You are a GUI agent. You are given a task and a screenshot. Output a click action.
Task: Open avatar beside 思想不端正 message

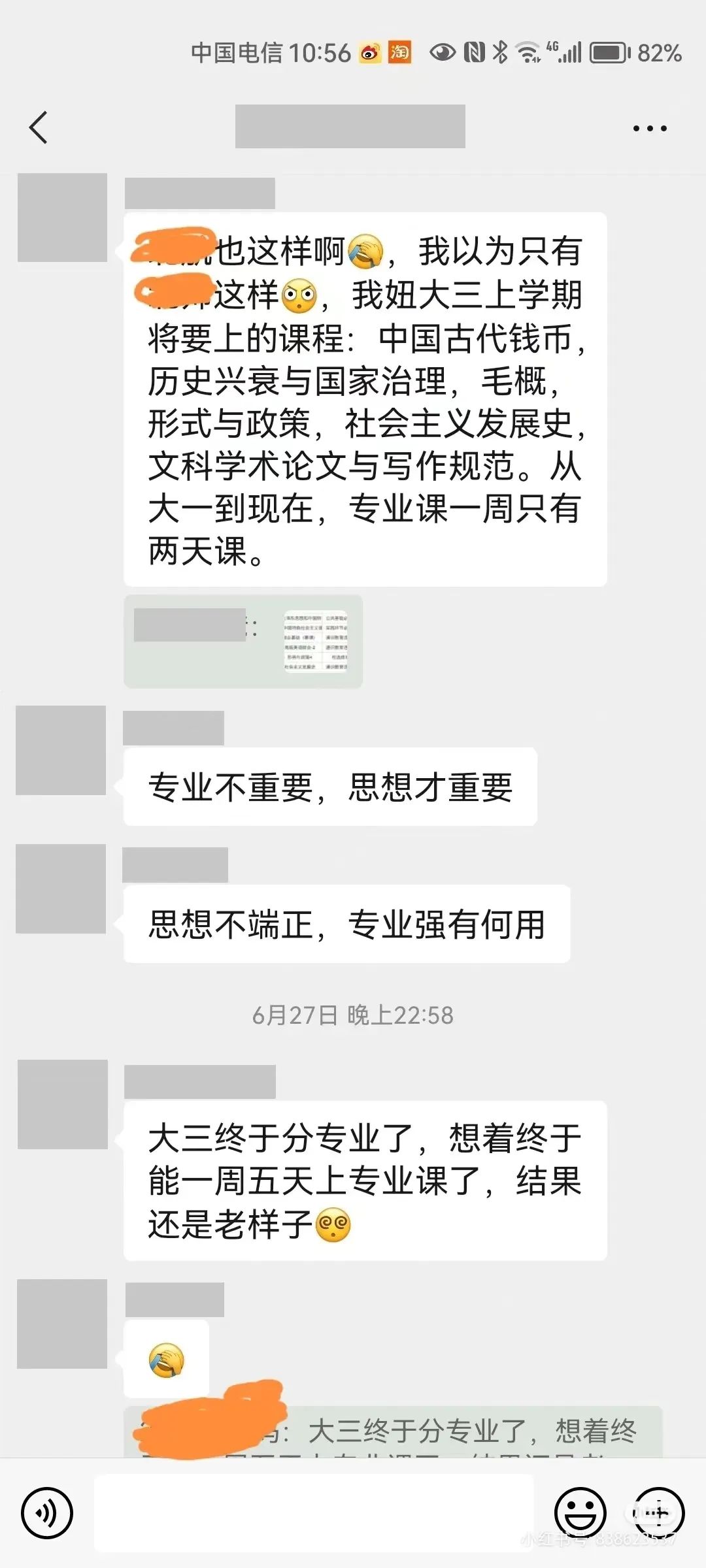[x=61, y=889]
